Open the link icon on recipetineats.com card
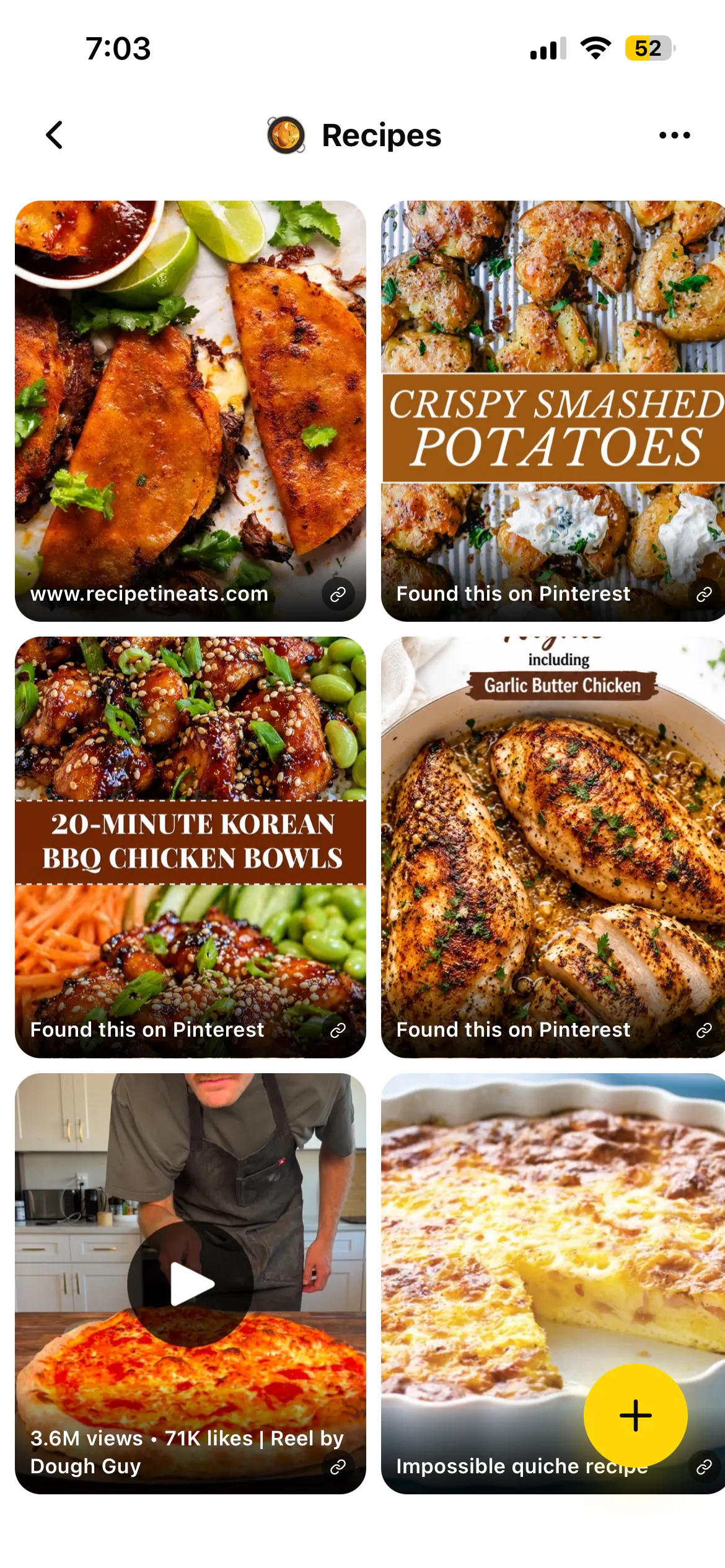The width and height of the screenshot is (725, 1568). [338, 595]
